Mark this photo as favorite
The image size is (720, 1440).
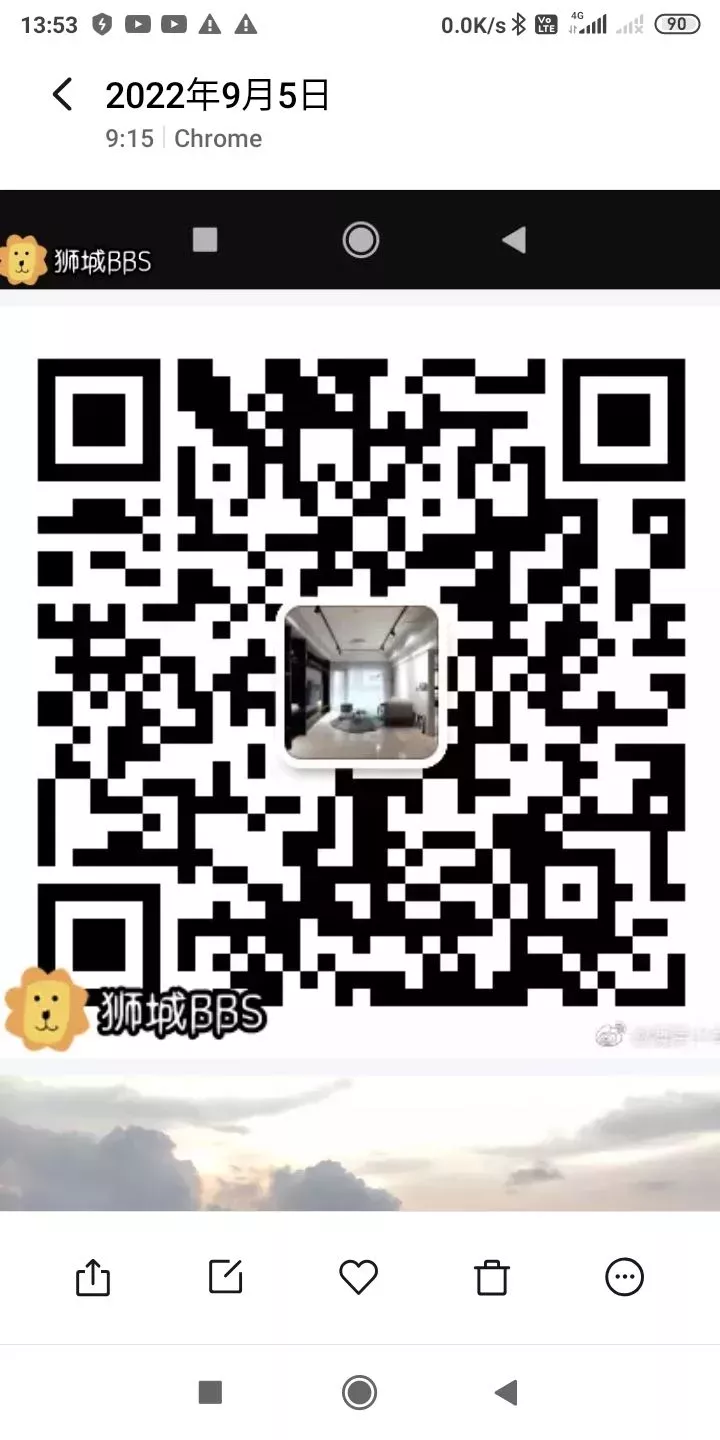[x=358, y=1277]
